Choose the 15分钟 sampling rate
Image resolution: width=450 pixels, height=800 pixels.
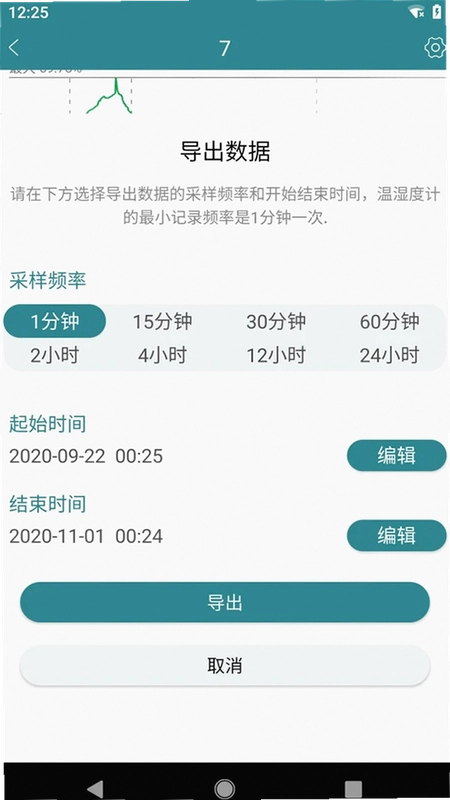[x=162, y=321]
